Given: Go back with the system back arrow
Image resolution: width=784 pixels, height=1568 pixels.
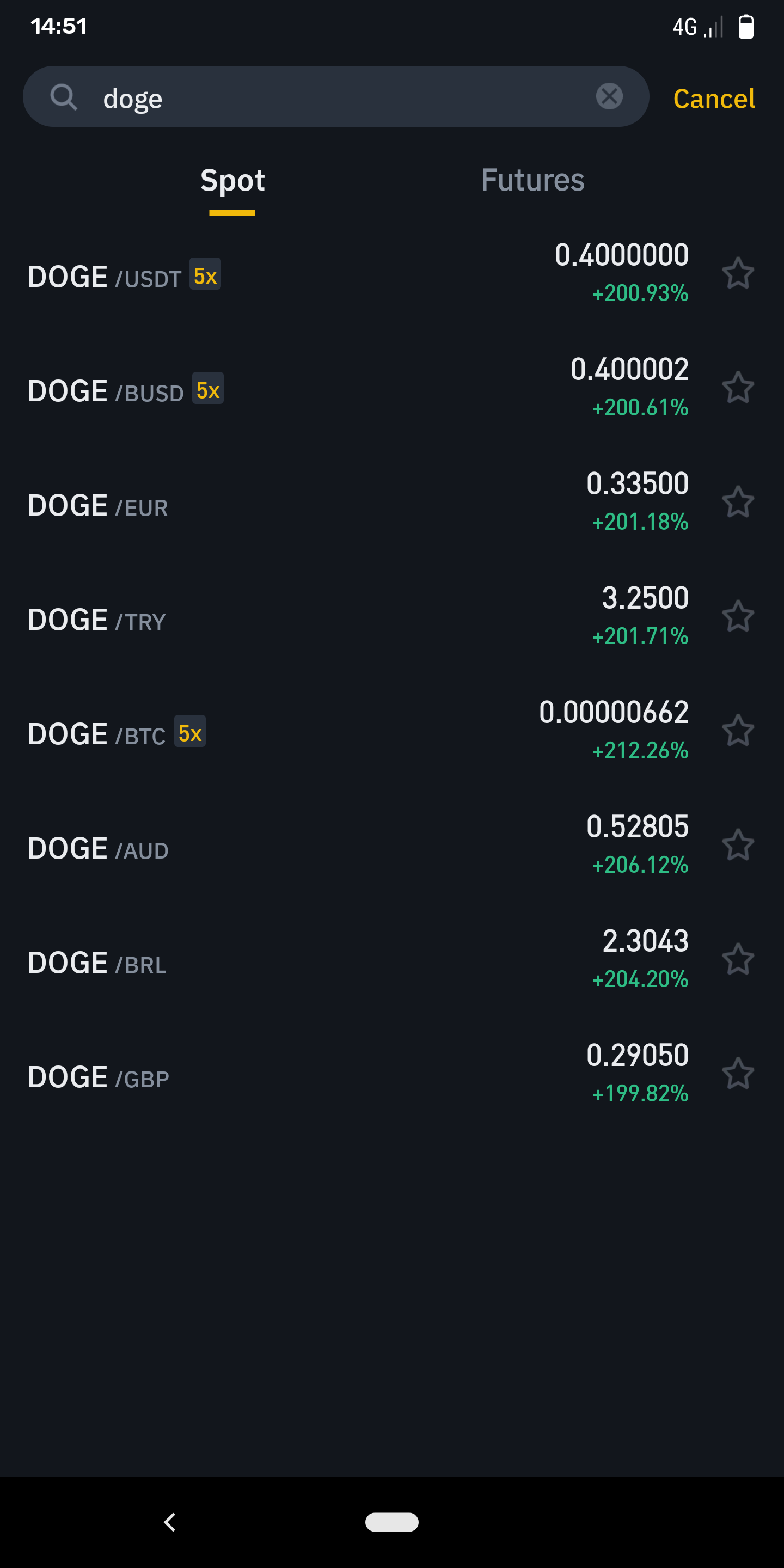Looking at the screenshot, I should tap(170, 1522).
